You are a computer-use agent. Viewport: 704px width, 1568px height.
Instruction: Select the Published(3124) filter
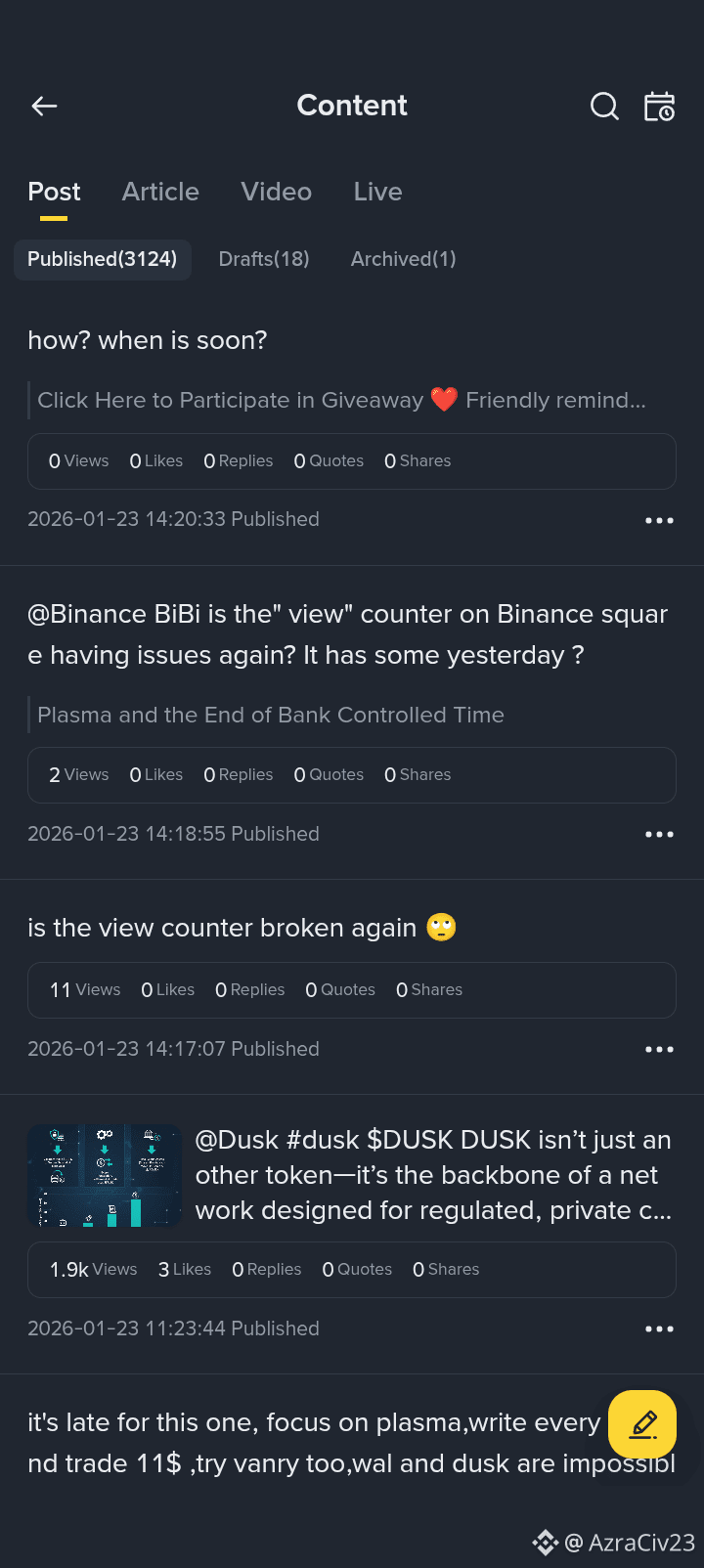coord(103,259)
